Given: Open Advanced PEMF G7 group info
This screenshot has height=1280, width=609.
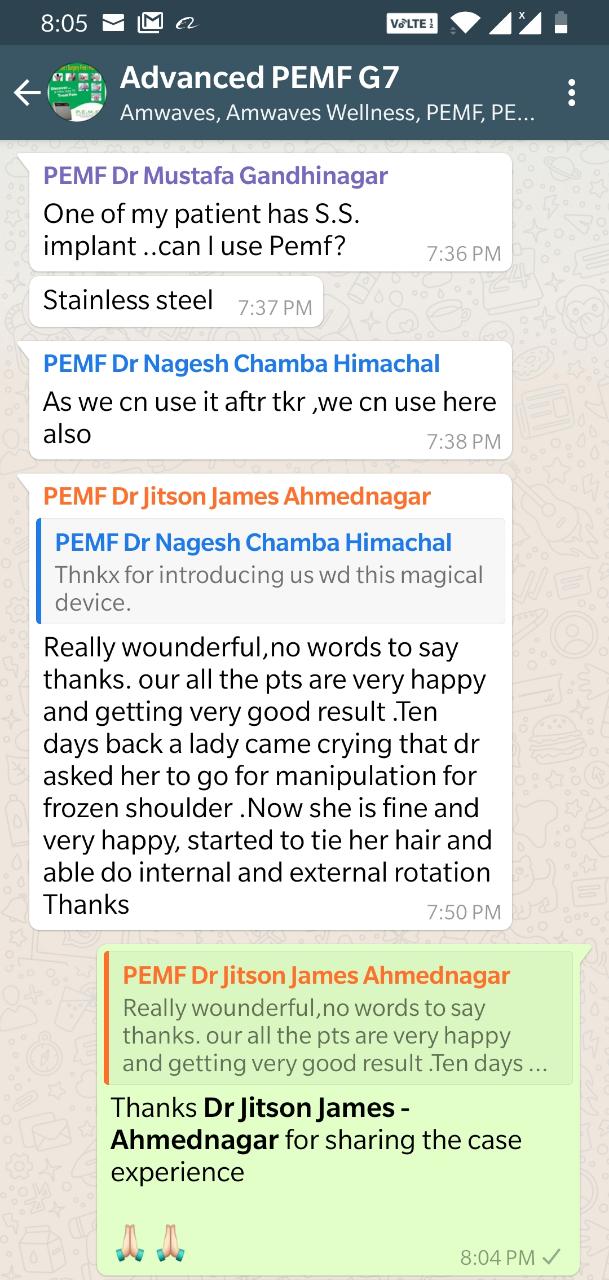Looking at the screenshot, I should coord(320,93).
